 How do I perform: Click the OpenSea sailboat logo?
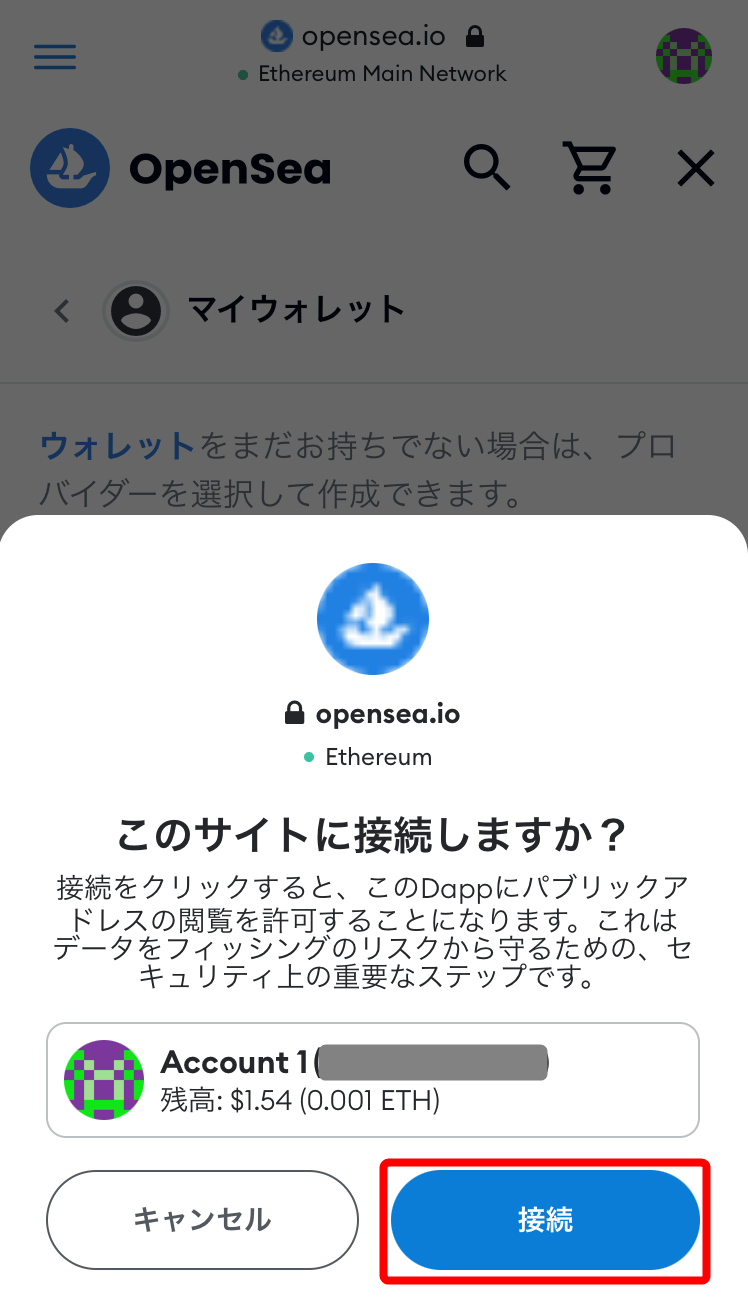point(70,169)
